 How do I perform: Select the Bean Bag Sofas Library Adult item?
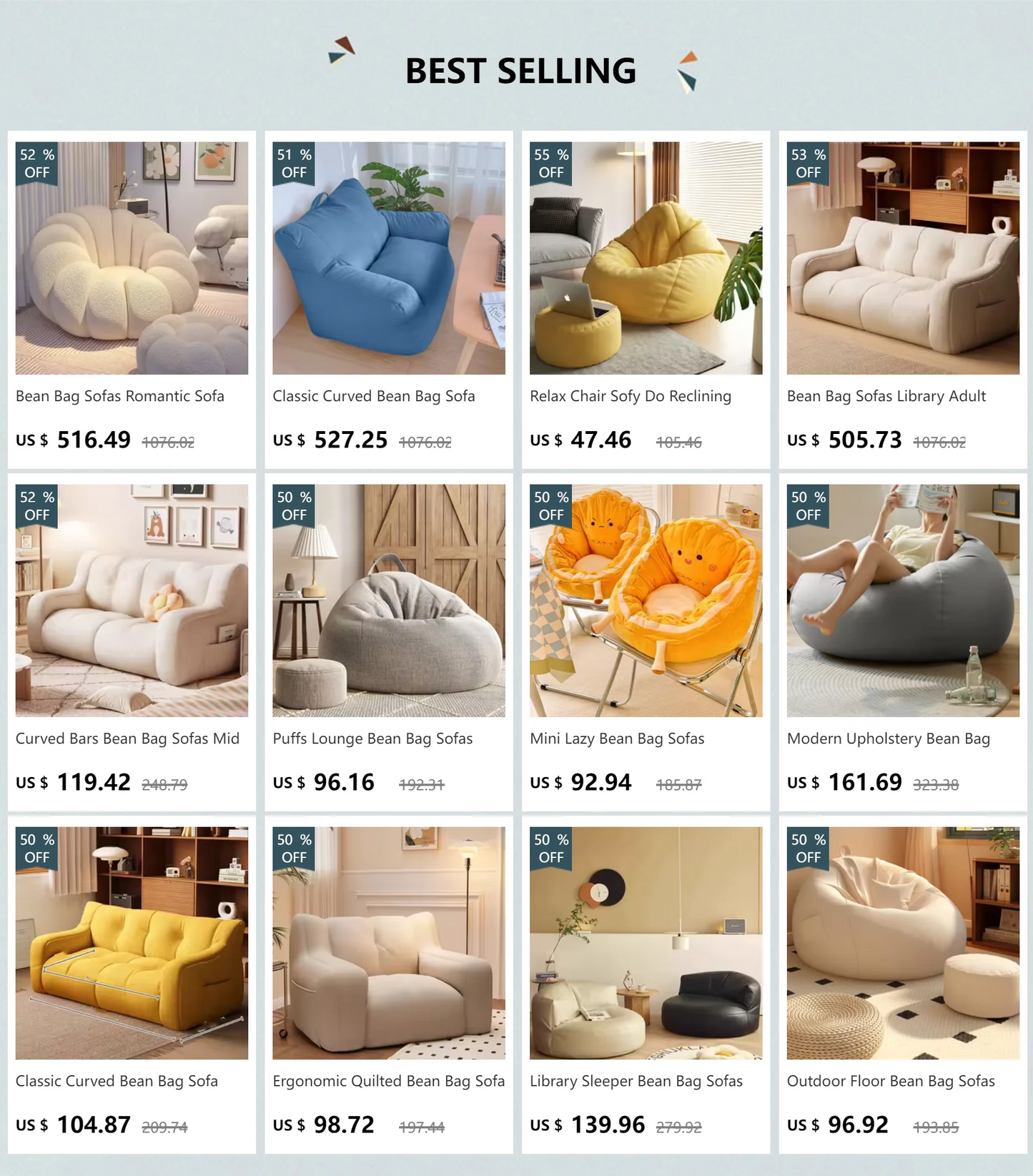(x=903, y=258)
